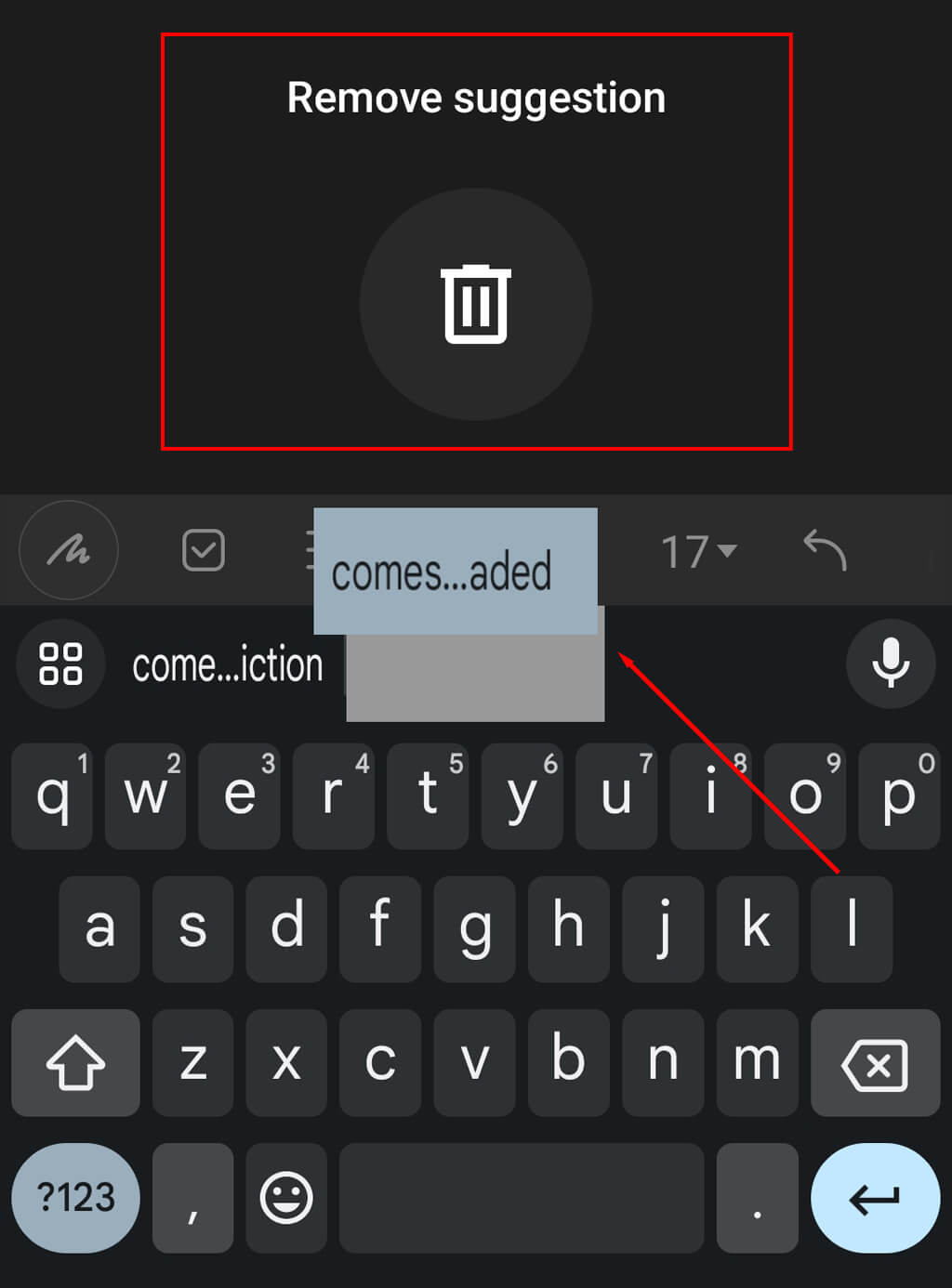Viewport: 952px width, 1288px height.
Task: Open the handwriting scribble tool
Action: tap(69, 550)
